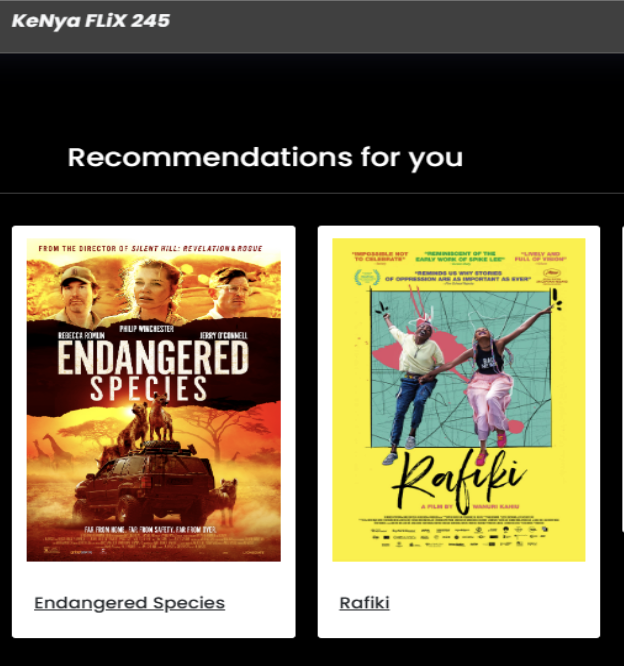Open the Endangered Species title link

pyautogui.click(x=129, y=603)
